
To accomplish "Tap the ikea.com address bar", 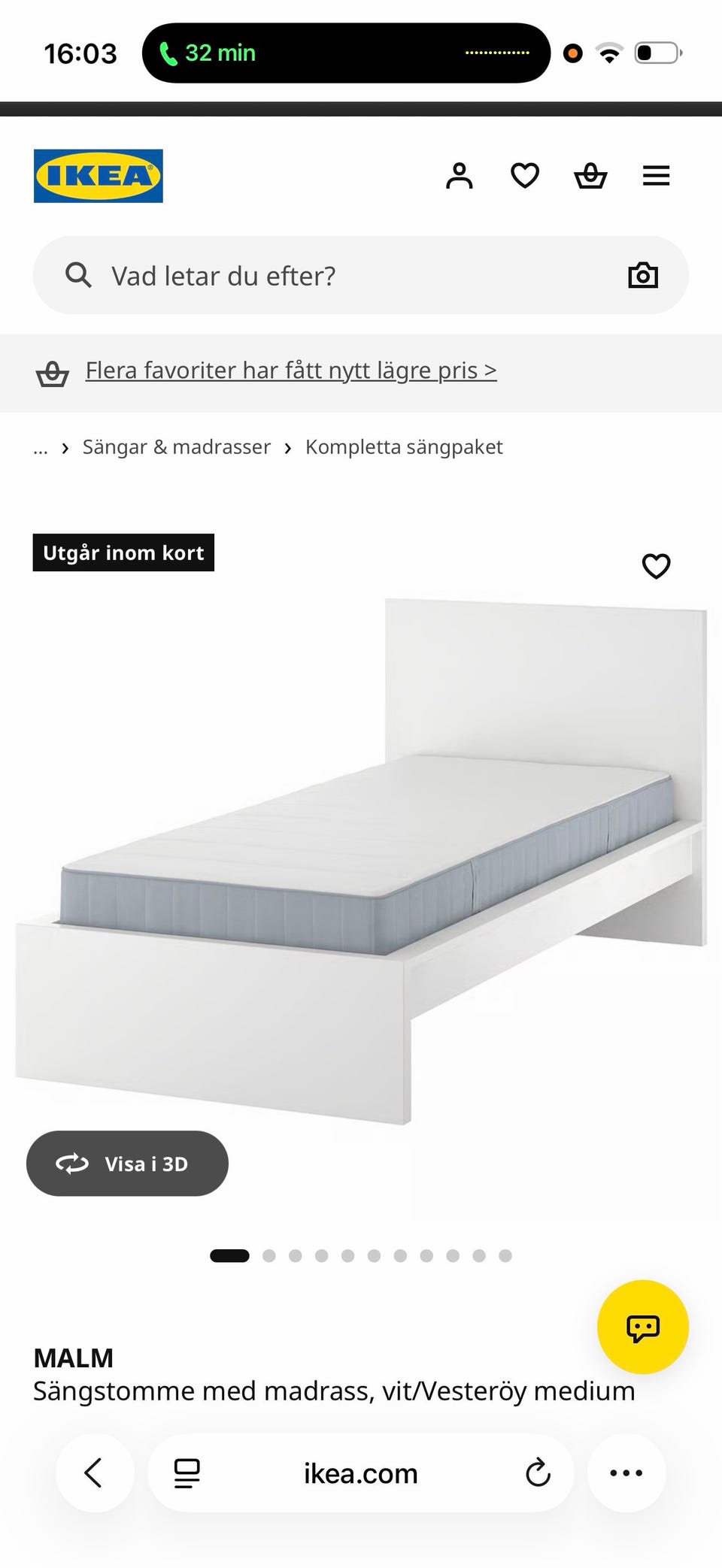I will pos(361,1473).
